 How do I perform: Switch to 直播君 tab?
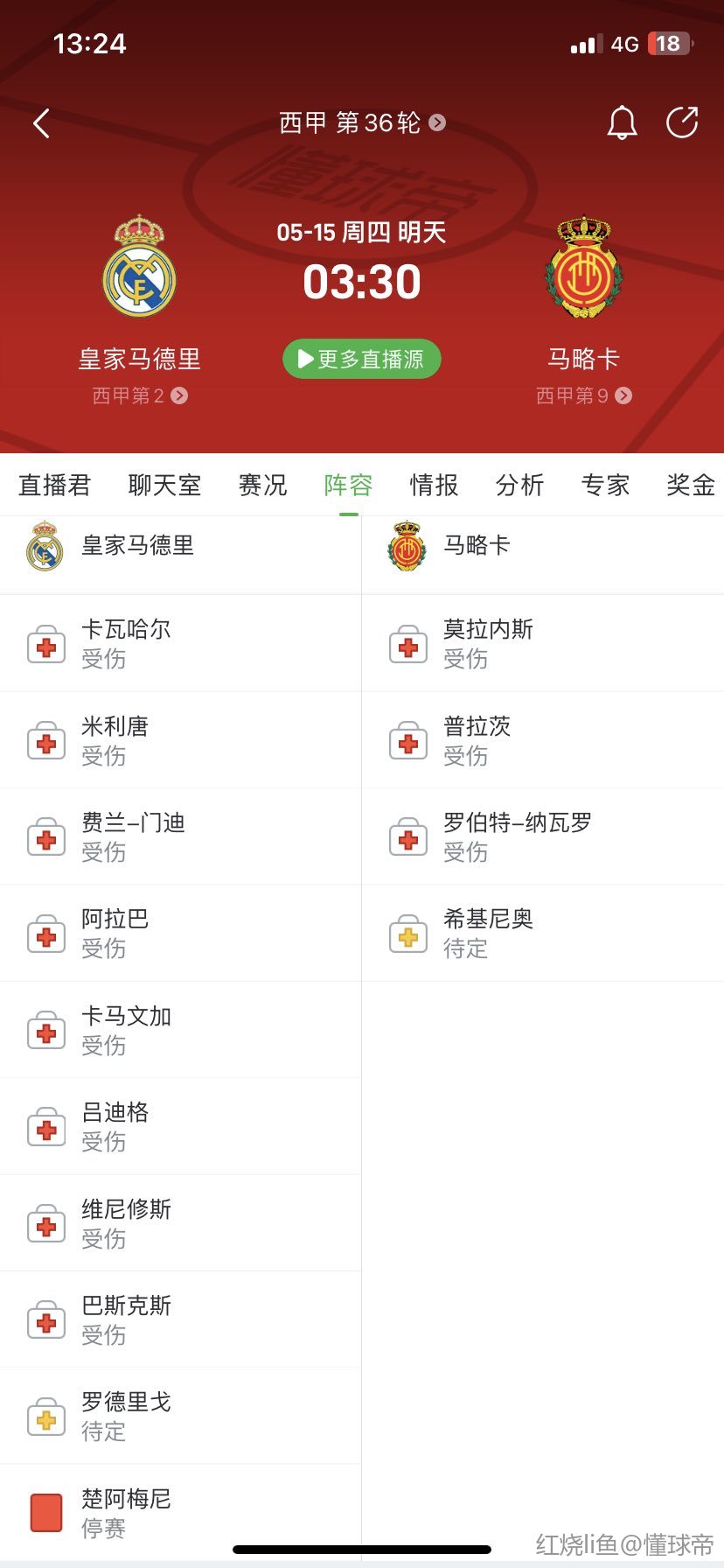54,485
